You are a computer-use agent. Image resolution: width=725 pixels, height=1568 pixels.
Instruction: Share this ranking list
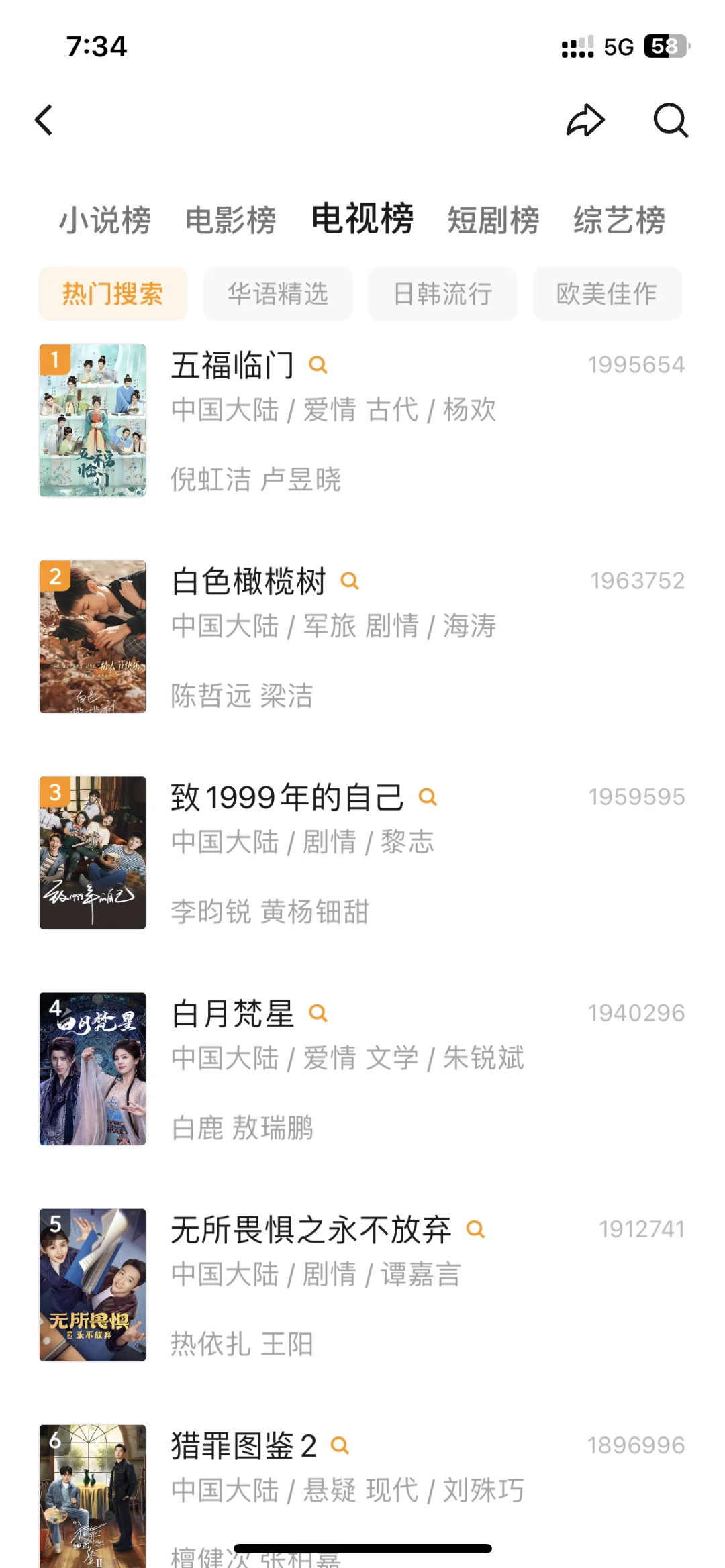(x=585, y=121)
